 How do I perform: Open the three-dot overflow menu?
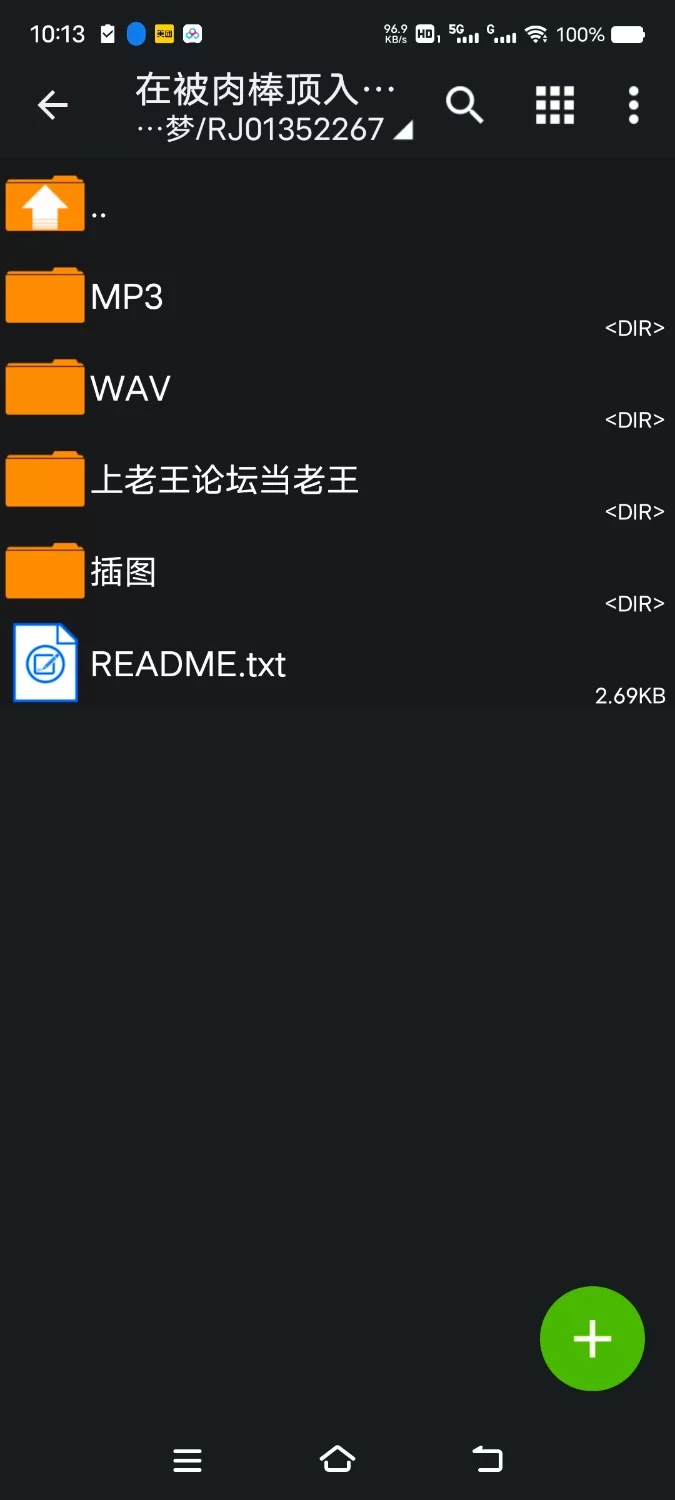[633, 105]
